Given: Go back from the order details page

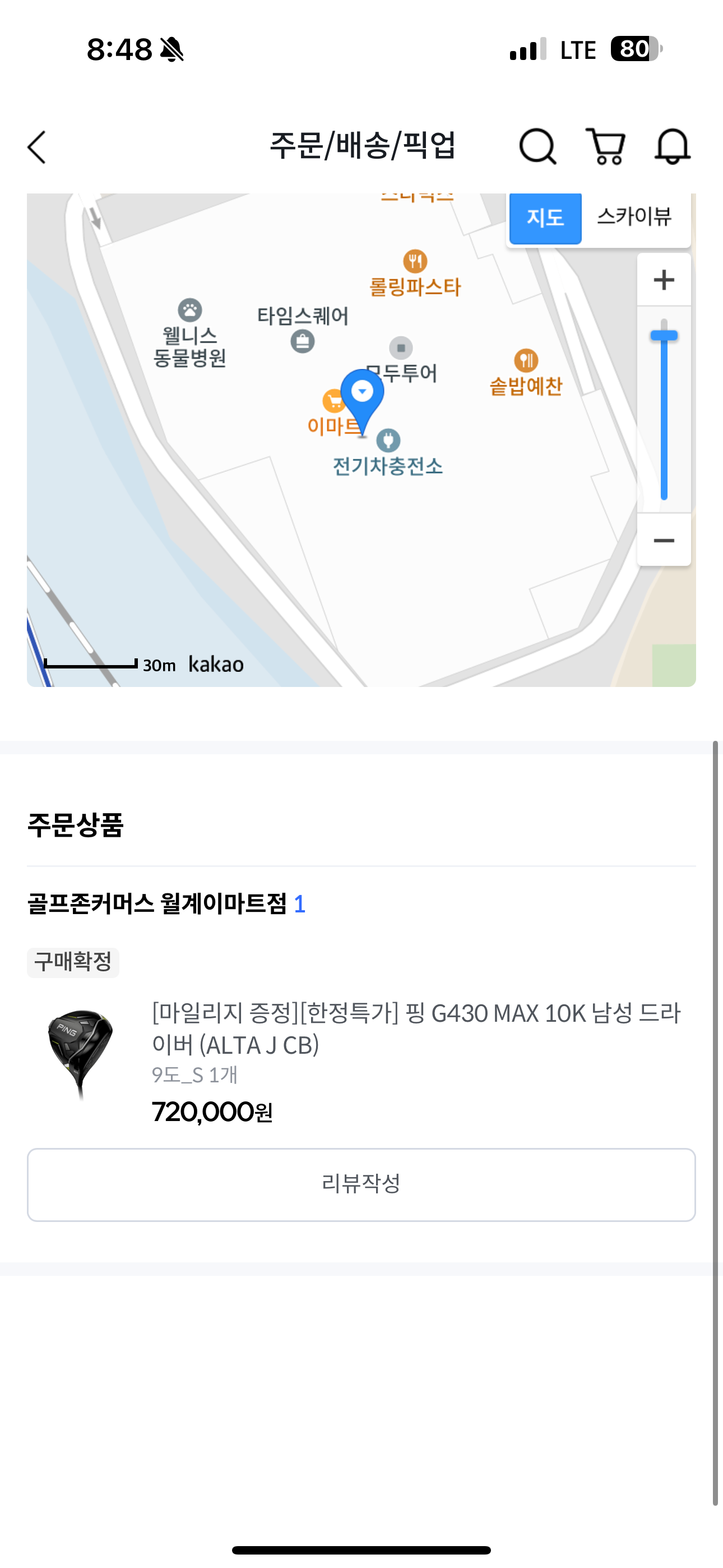Looking at the screenshot, I should tap(37, 147).
